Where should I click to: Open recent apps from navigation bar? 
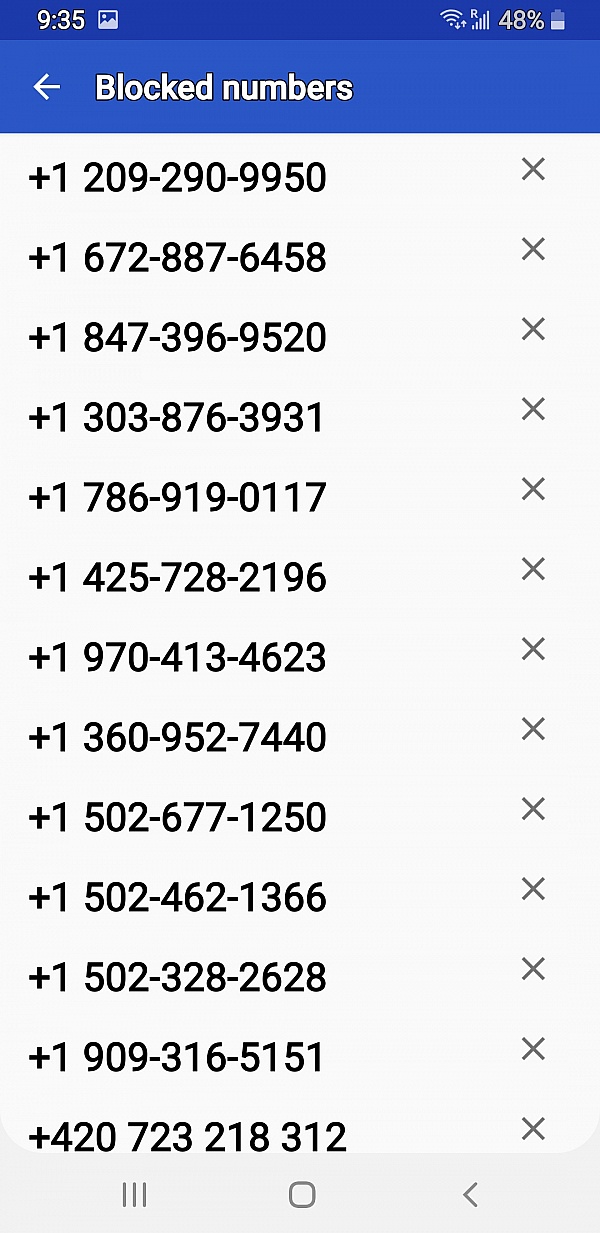point(134,1194)
